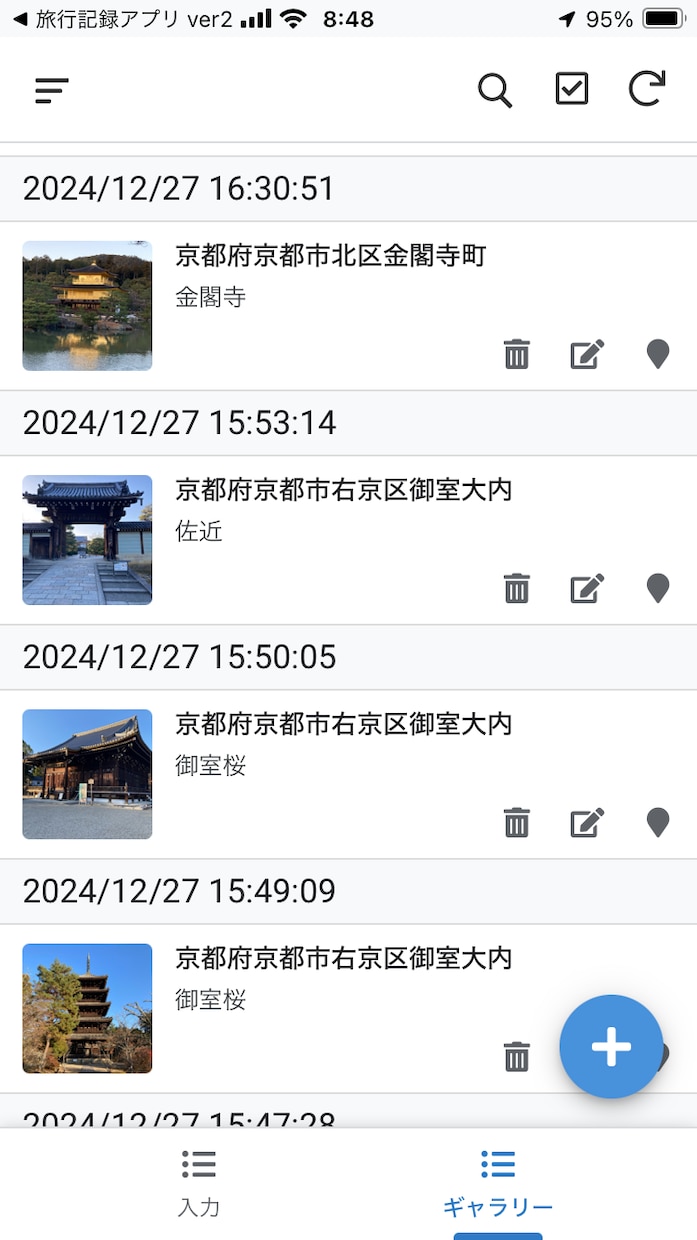697x1240 pixels.
Task: Open the search magnifier
Action: [494, 91]
